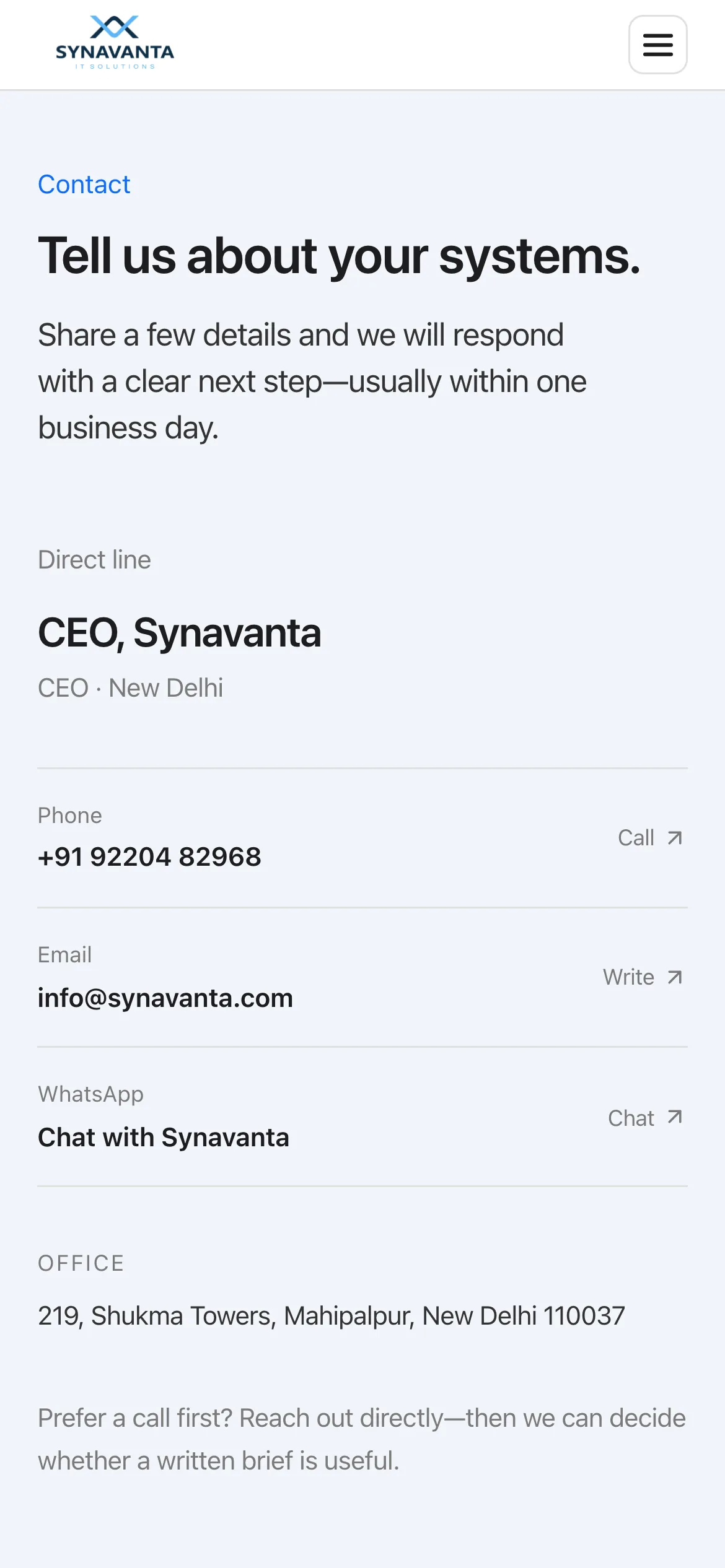This screenshot has width=725, height=1568.
Task: Open WhatsApp chat with Synavanta
Action: click(x=362, y=1117)
